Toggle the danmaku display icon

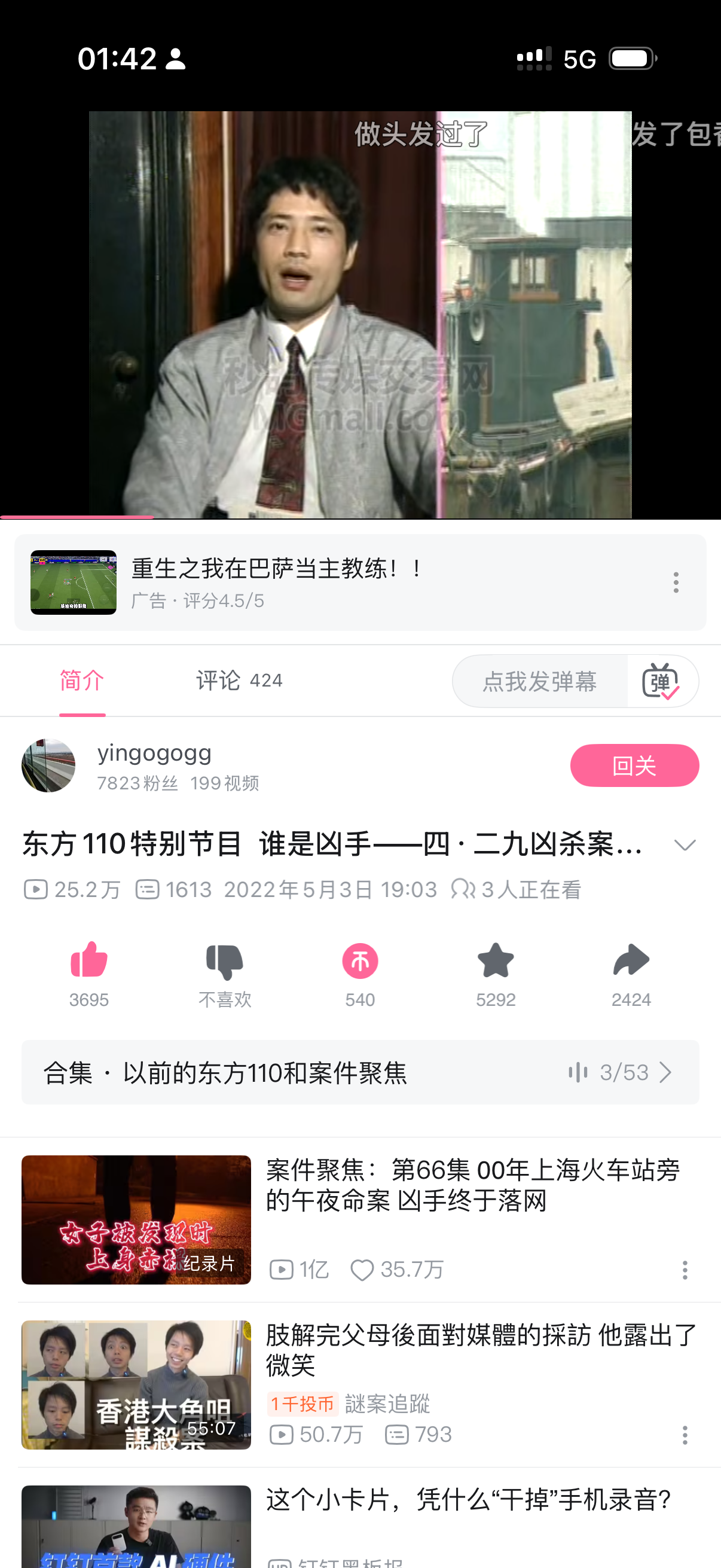661,681
